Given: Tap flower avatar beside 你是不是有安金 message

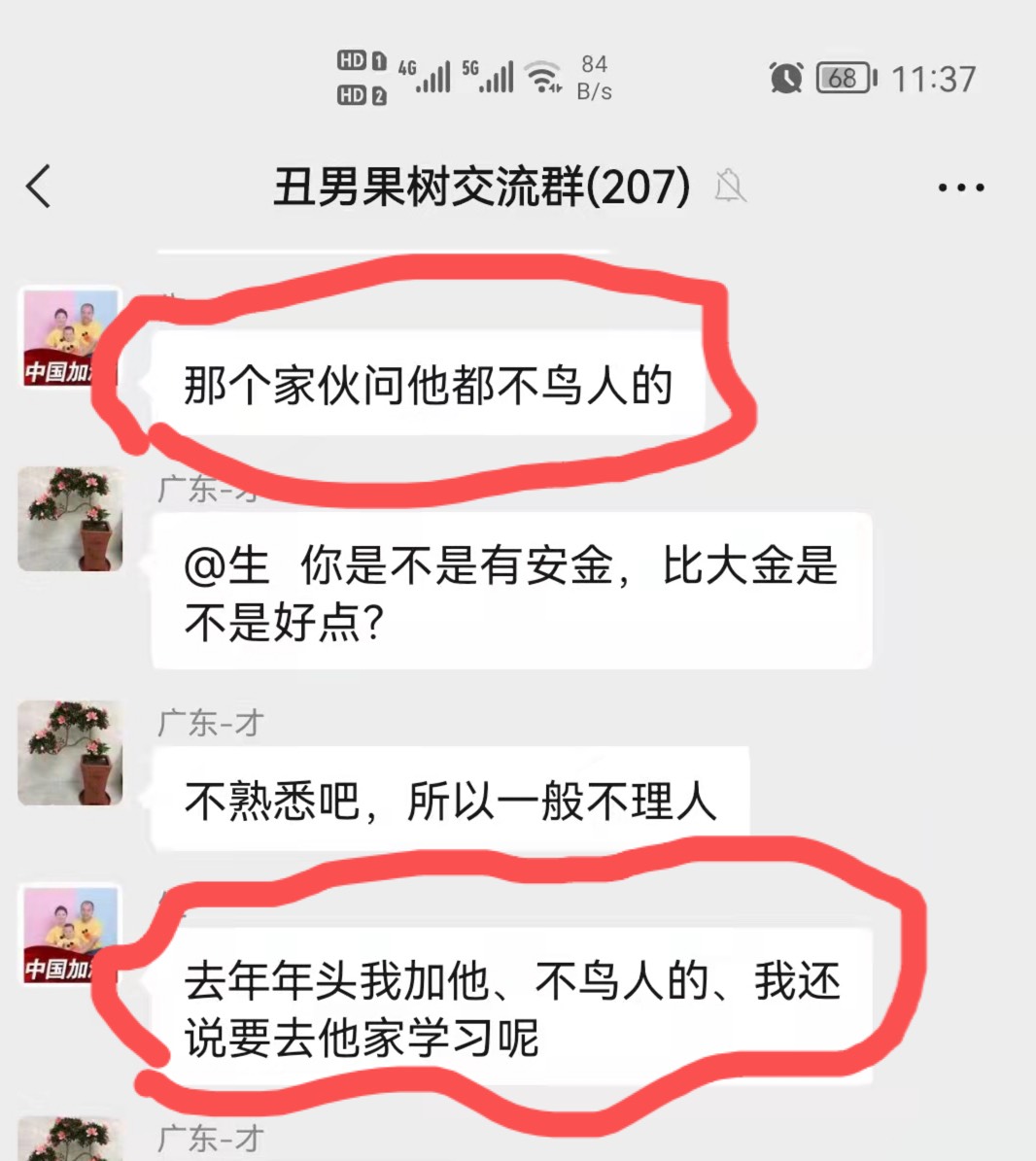Looking at the screenshot, I should (x=70, y=518).
